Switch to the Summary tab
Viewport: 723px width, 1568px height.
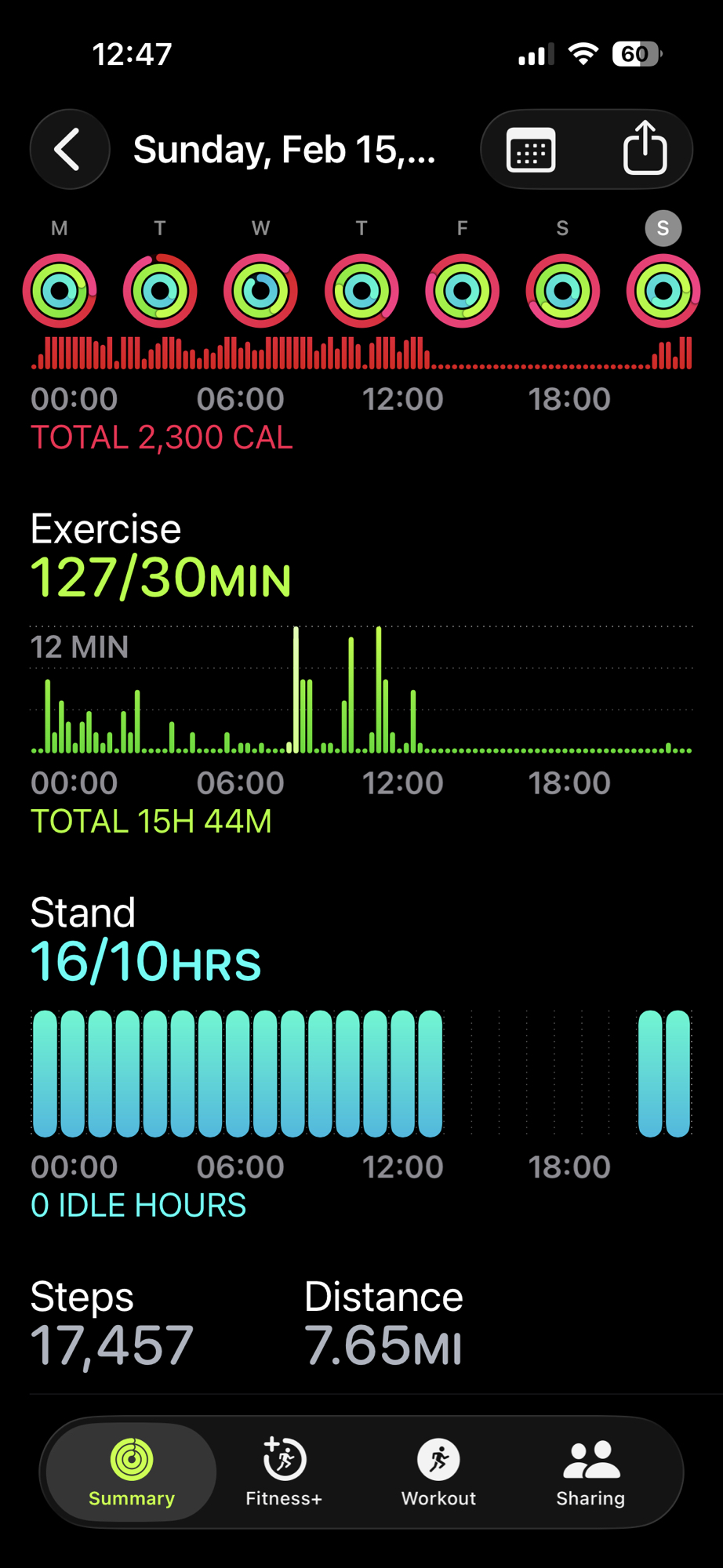tap(132, 1472)
